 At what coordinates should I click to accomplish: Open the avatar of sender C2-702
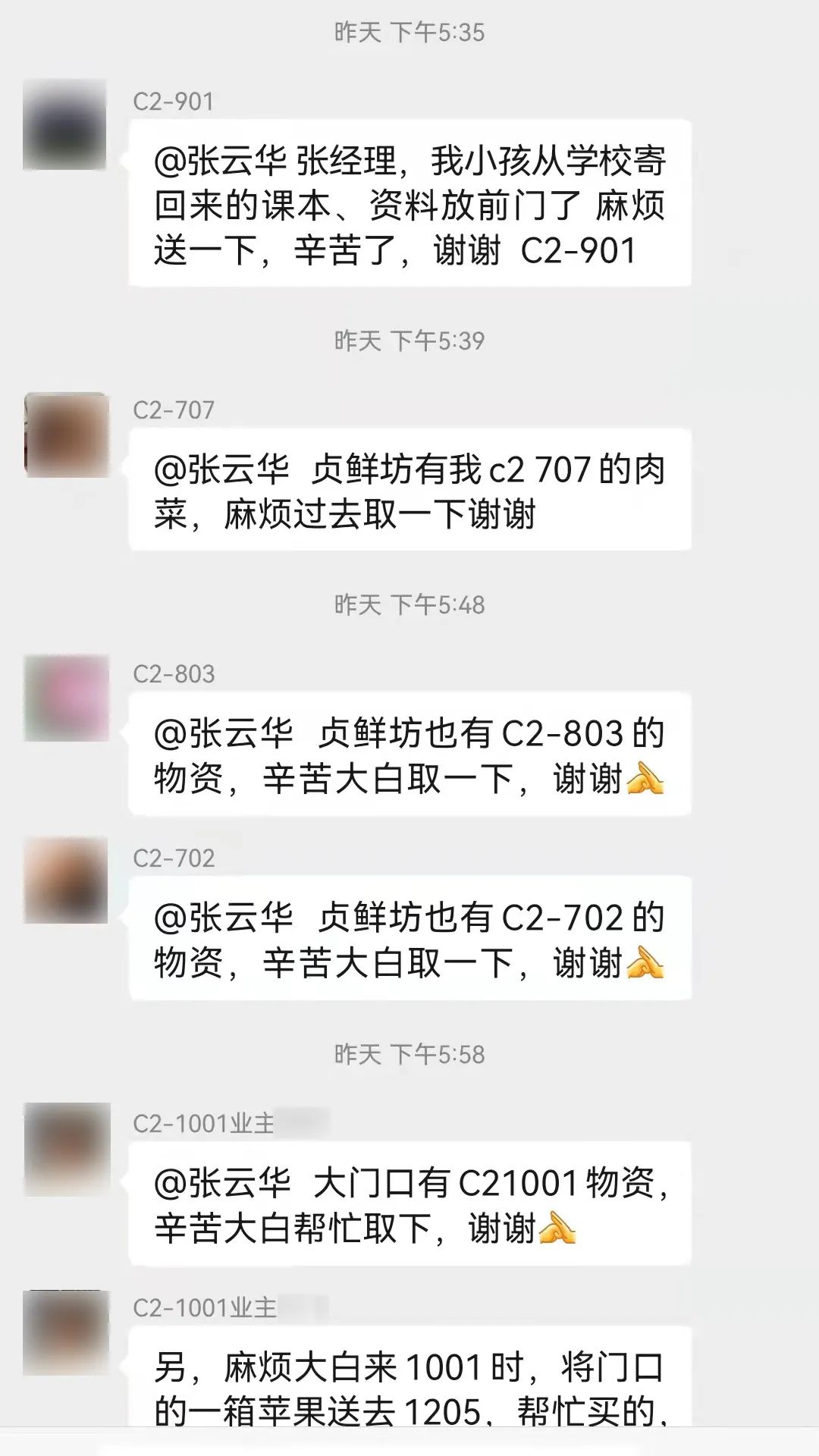click(67, 881)
